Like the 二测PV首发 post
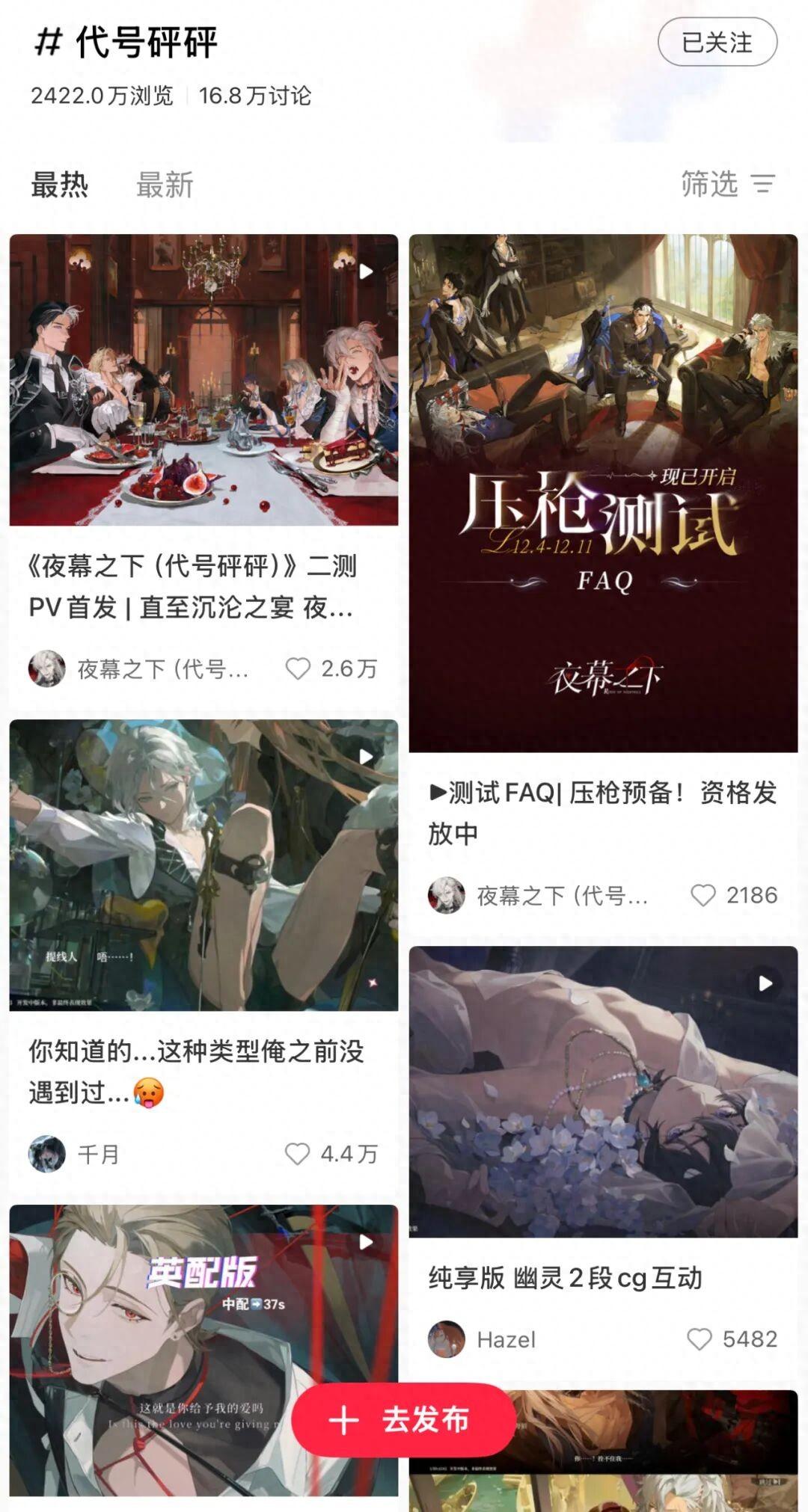The height and width of the screenshot is (1512, 808). click(x=299, y=669)
